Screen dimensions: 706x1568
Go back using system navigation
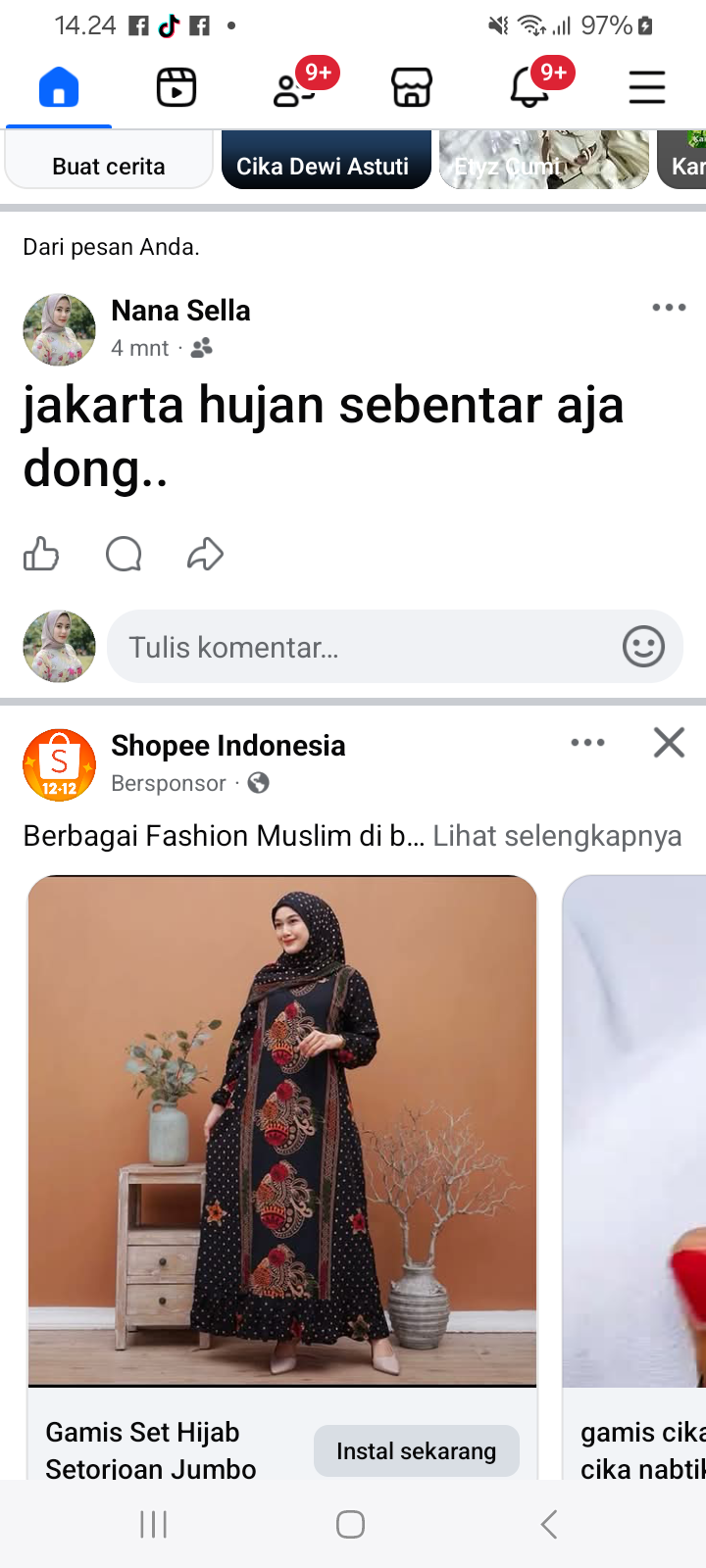[x=549, y=1524]
